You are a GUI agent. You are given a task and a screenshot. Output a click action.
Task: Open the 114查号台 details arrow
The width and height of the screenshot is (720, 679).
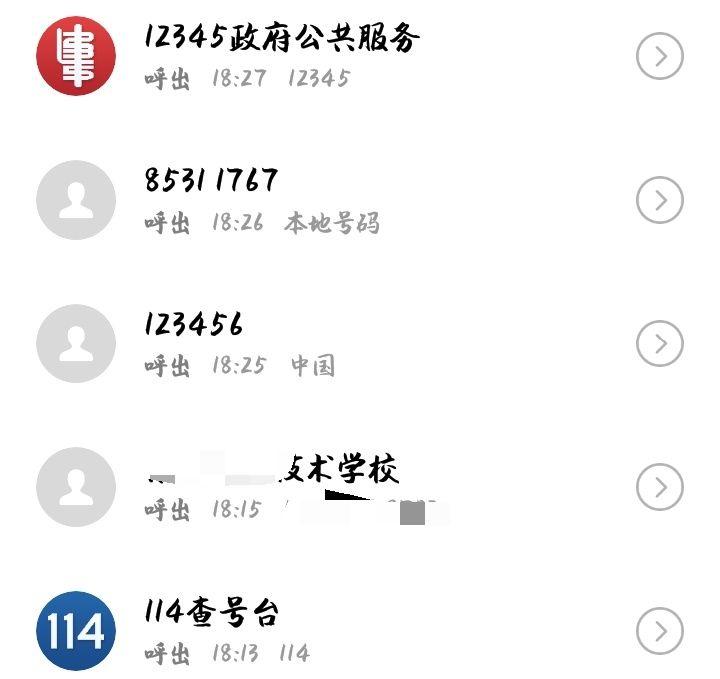pyautogui.click(x=659, y=631)
